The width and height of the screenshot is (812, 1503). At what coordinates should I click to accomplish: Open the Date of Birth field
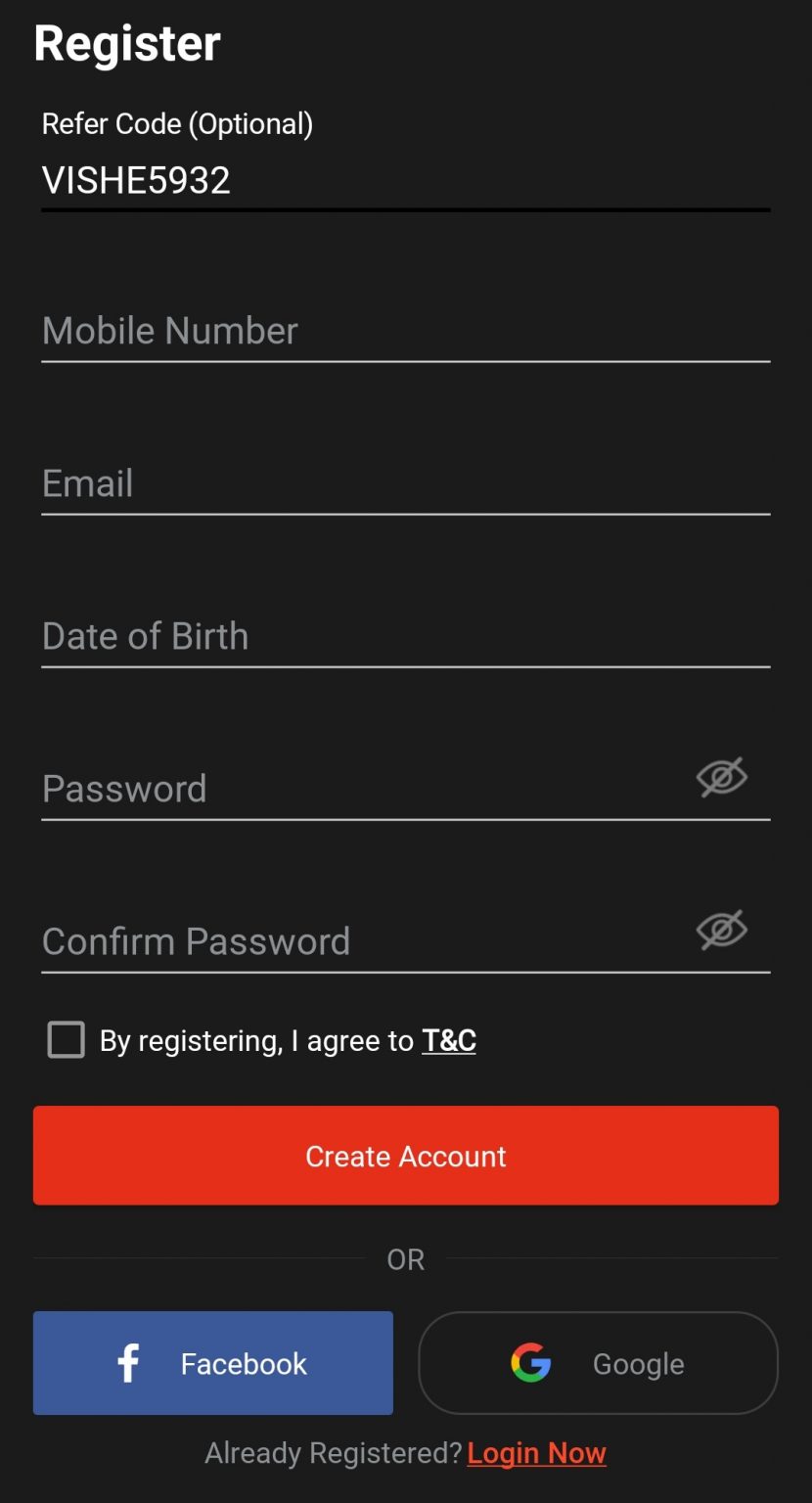coord(405,637)
